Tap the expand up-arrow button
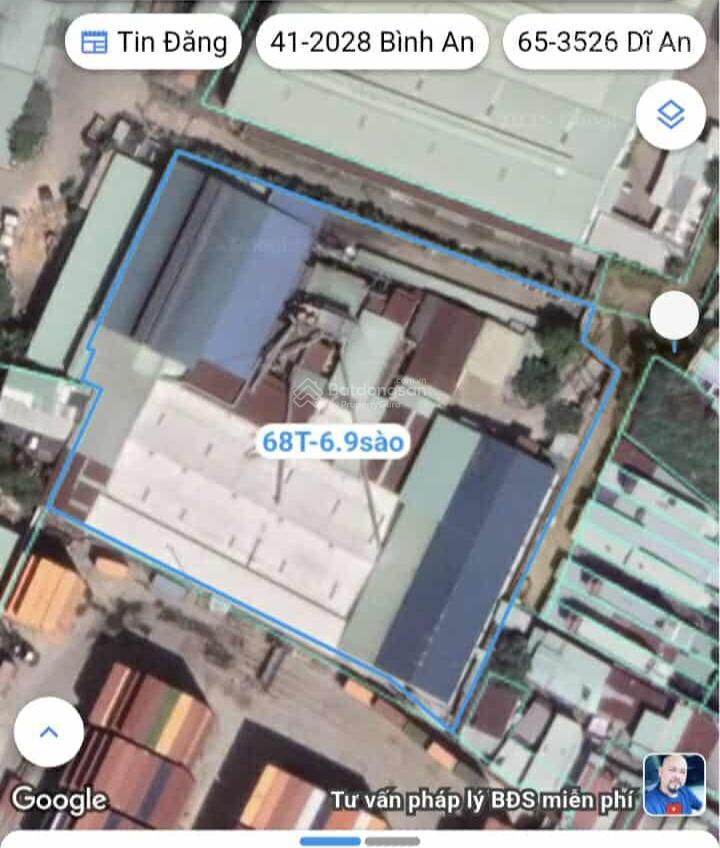This screenshot has height=848, width=720. click(48, 731)
